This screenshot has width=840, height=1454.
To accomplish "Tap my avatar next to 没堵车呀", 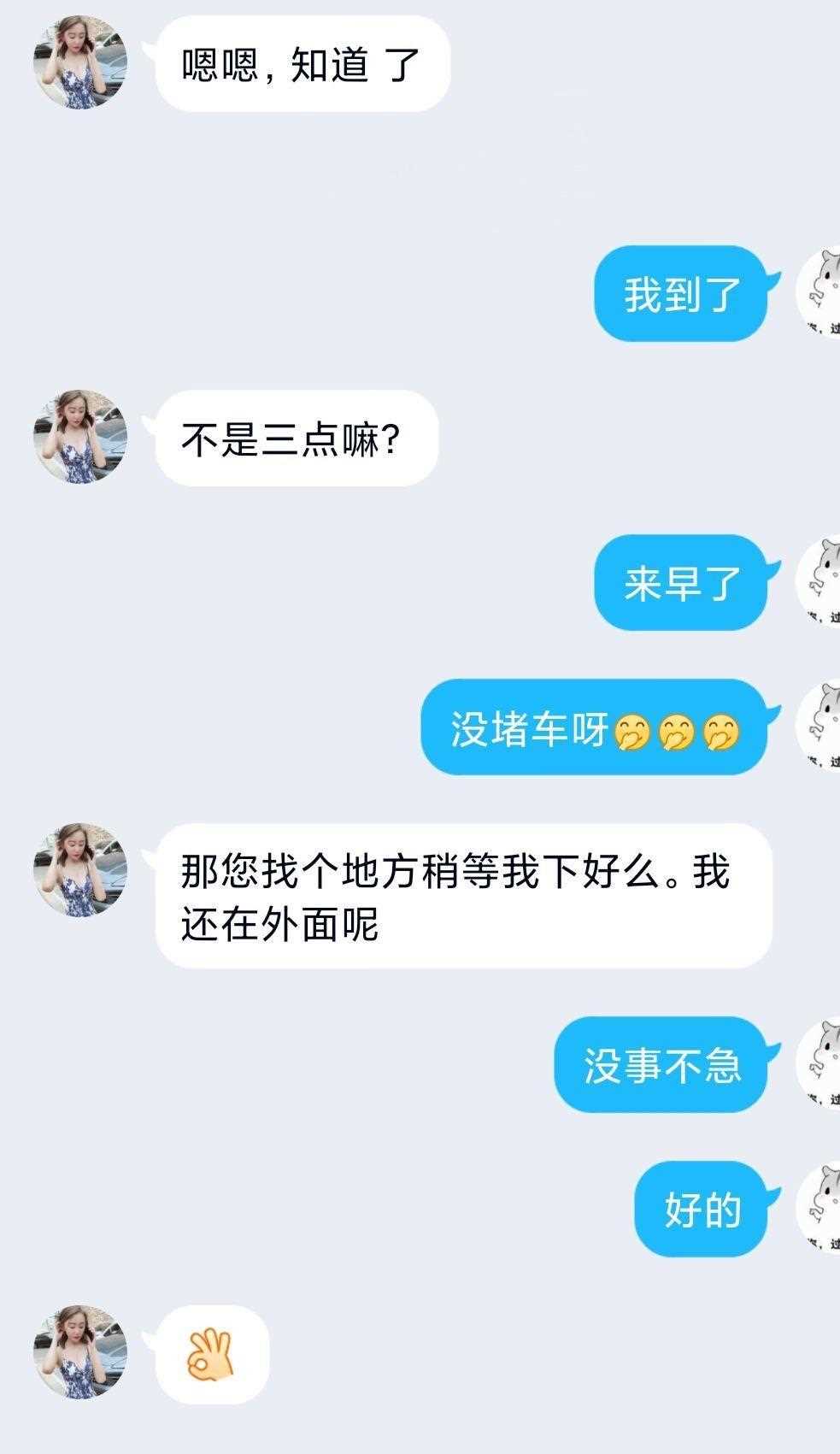I will coord(821,725).
